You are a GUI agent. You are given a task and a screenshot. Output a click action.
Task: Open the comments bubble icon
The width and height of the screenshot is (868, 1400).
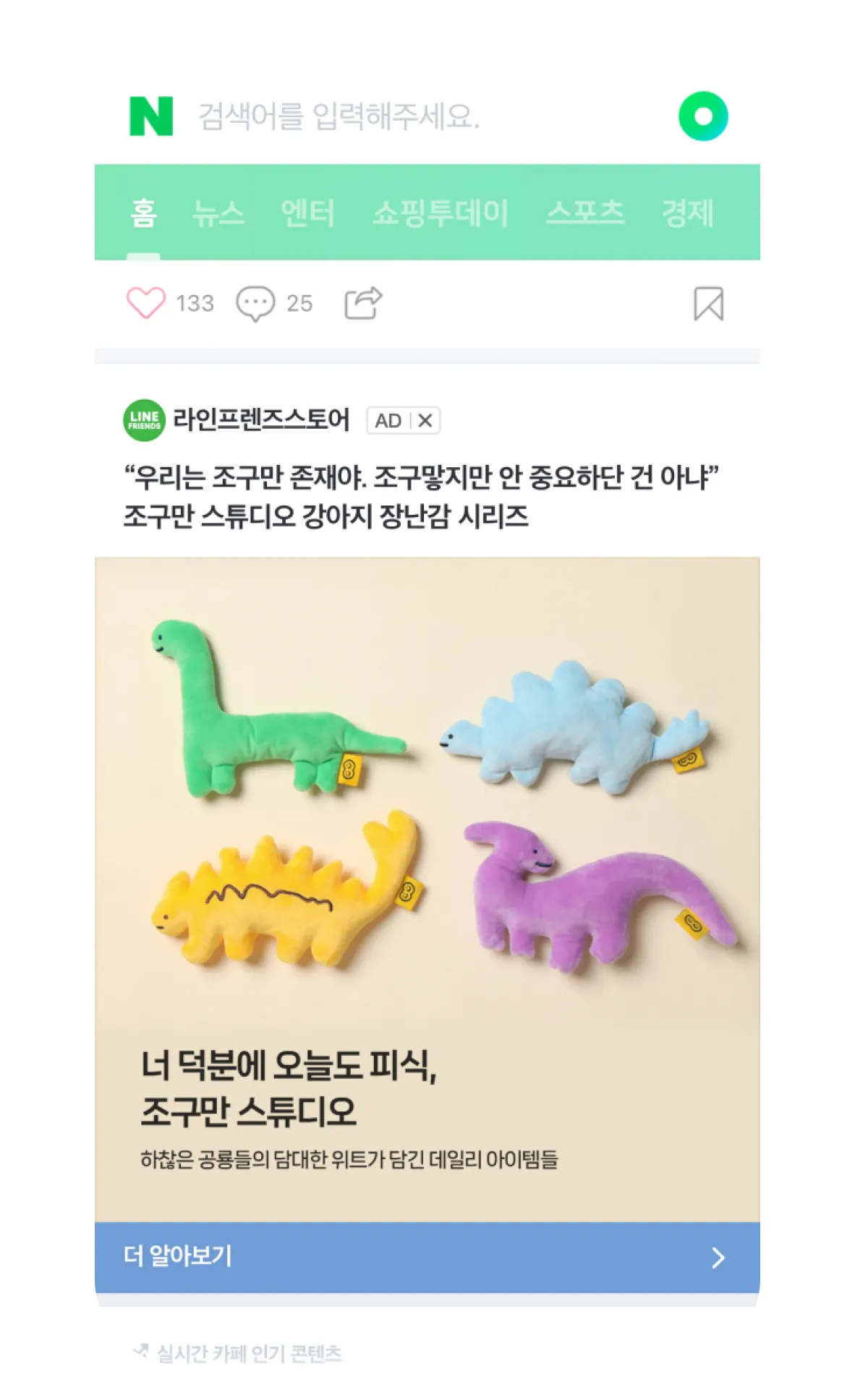pyautogui.click(x=255, y=303)
